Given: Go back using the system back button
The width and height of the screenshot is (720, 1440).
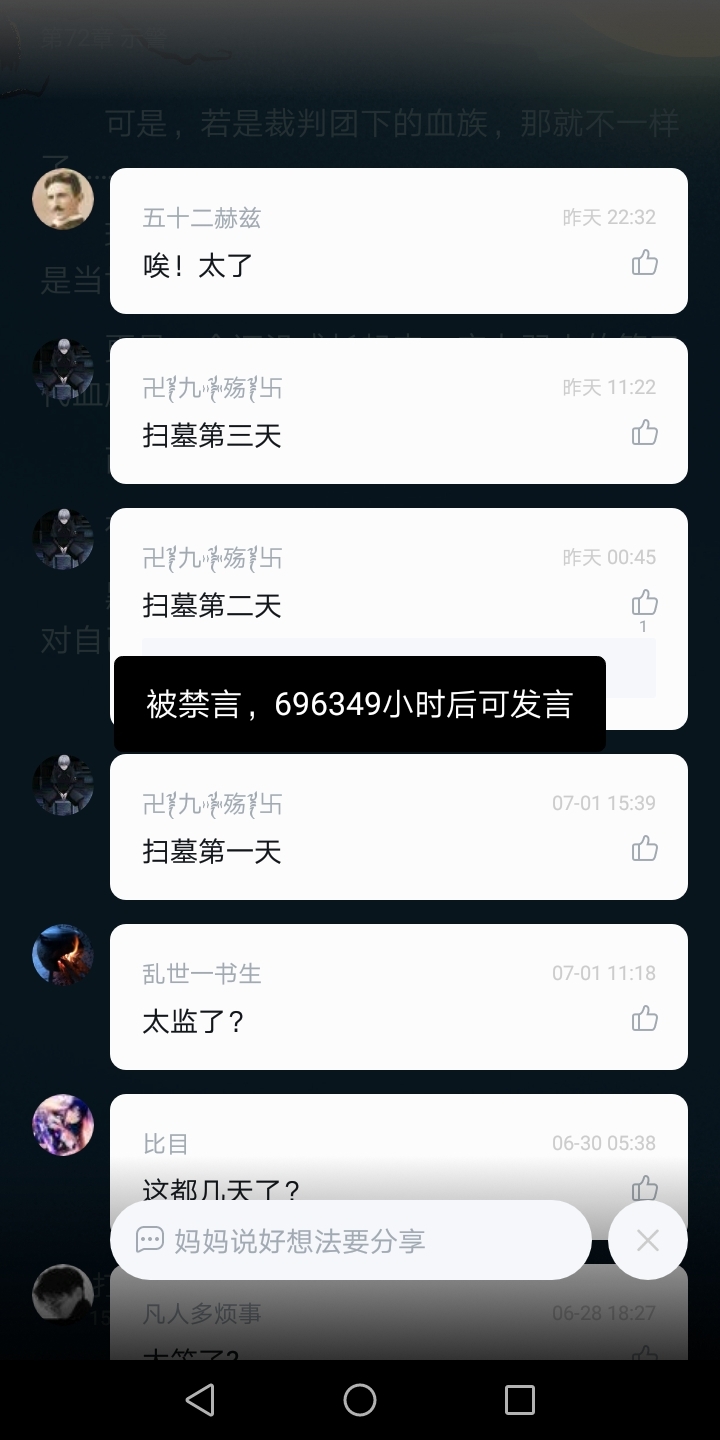Looking at the screenshot, I should coord(200,1399).
